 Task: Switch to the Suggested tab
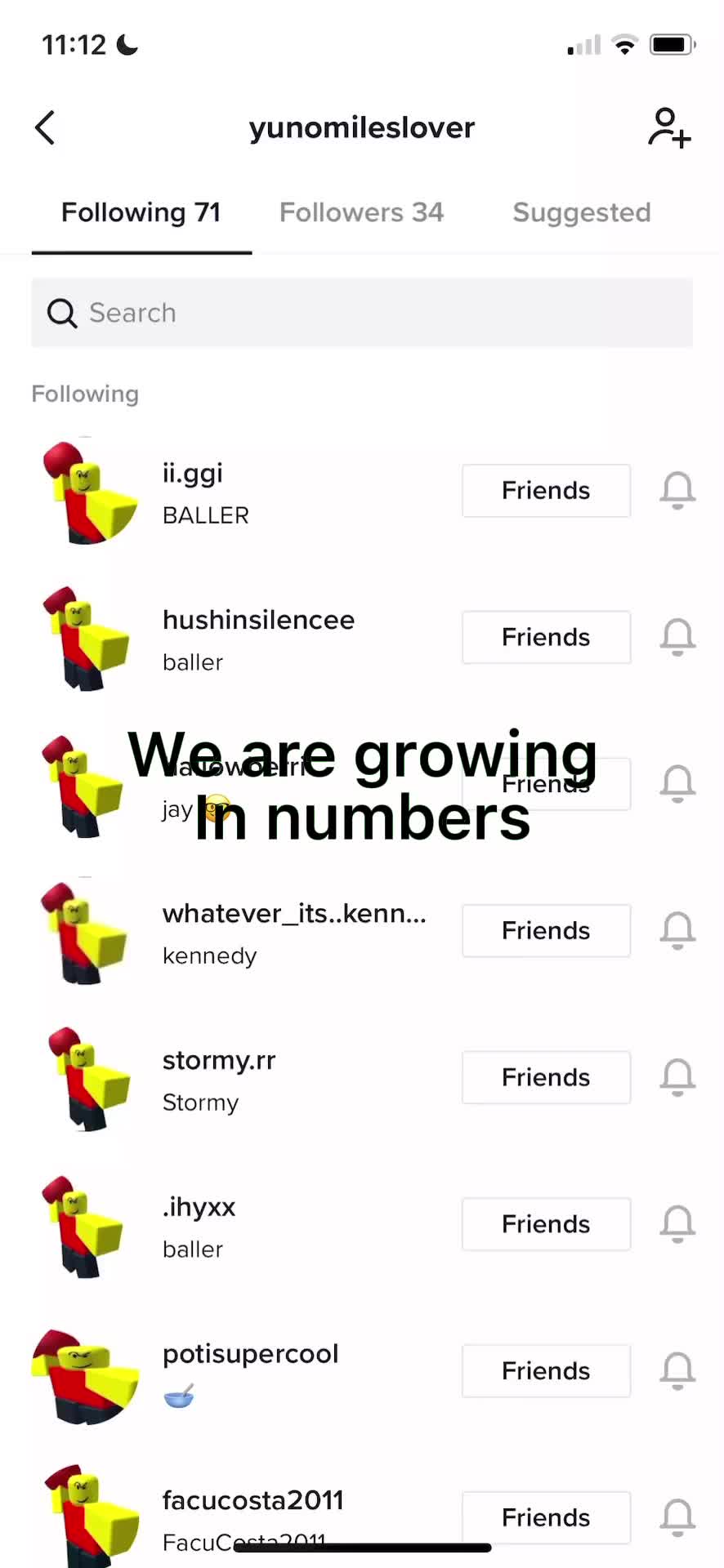(x=581, y=212)
